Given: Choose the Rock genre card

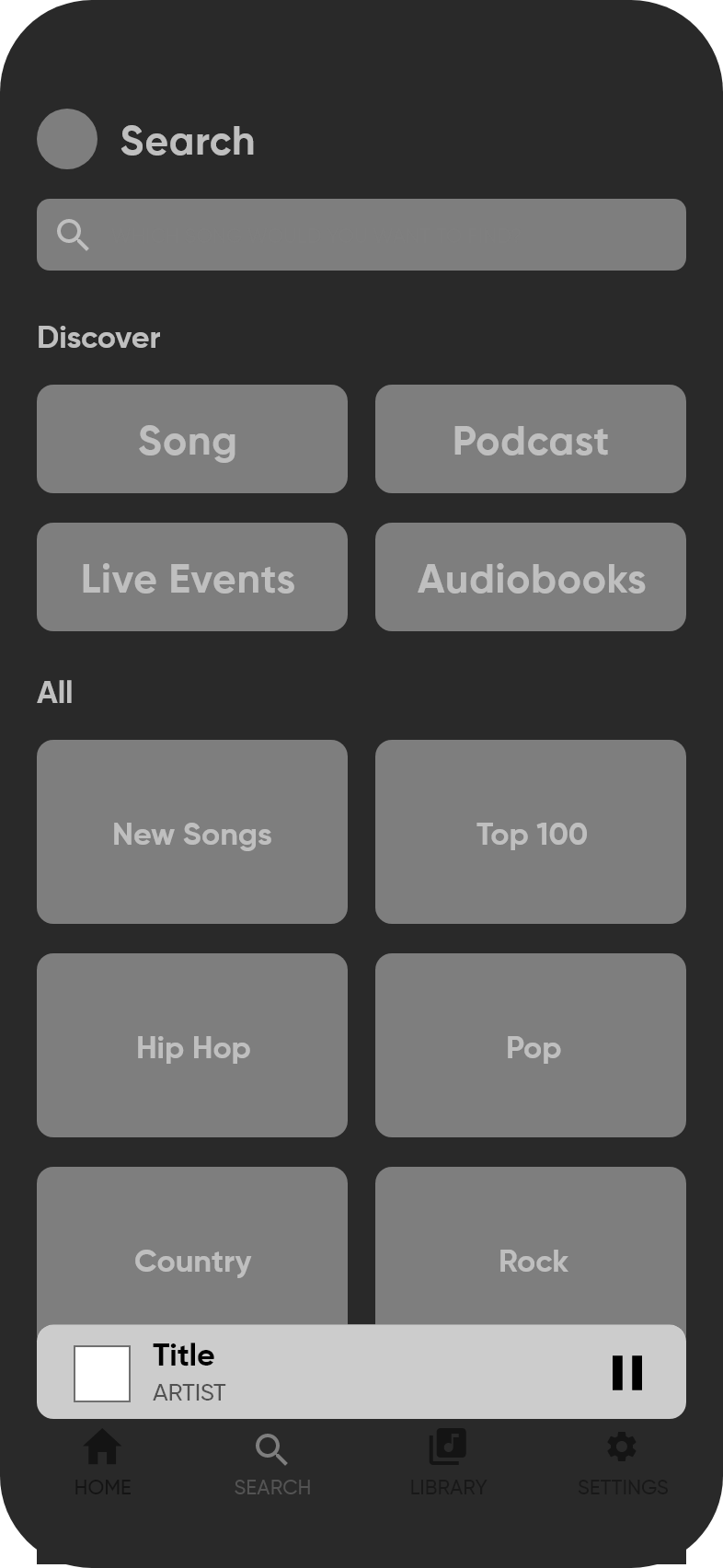Looking at the screenshot, I should (531, 1246).
